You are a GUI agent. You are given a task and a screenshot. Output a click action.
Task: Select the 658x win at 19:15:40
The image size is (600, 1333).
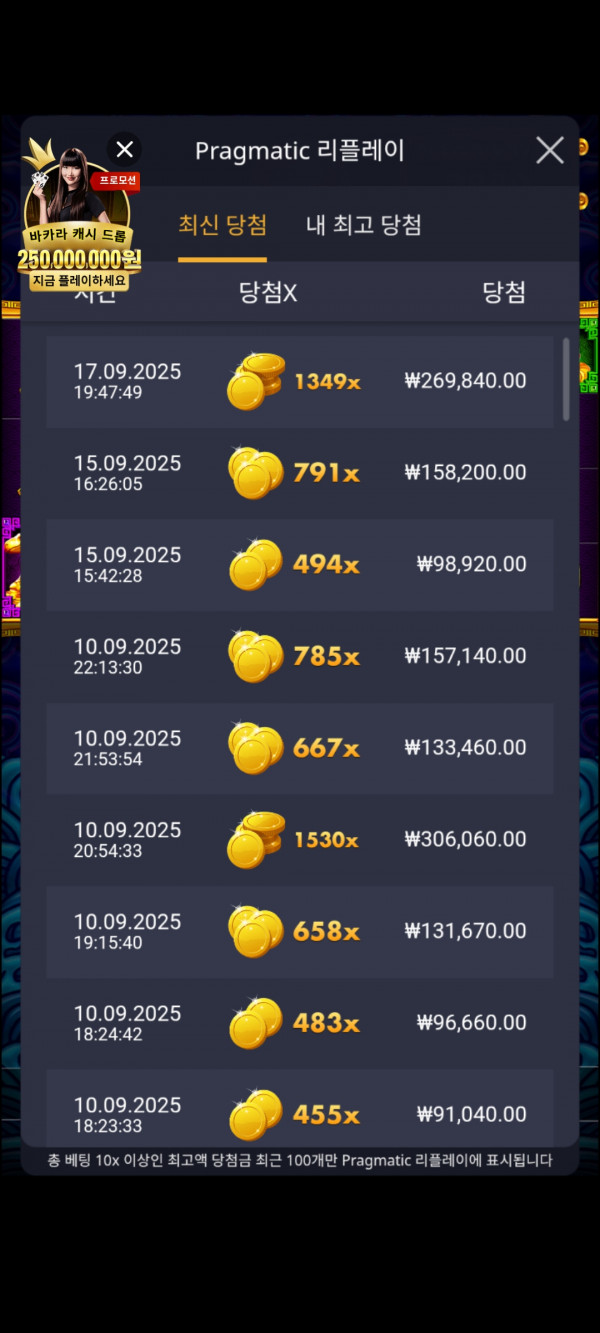[299, 931]
